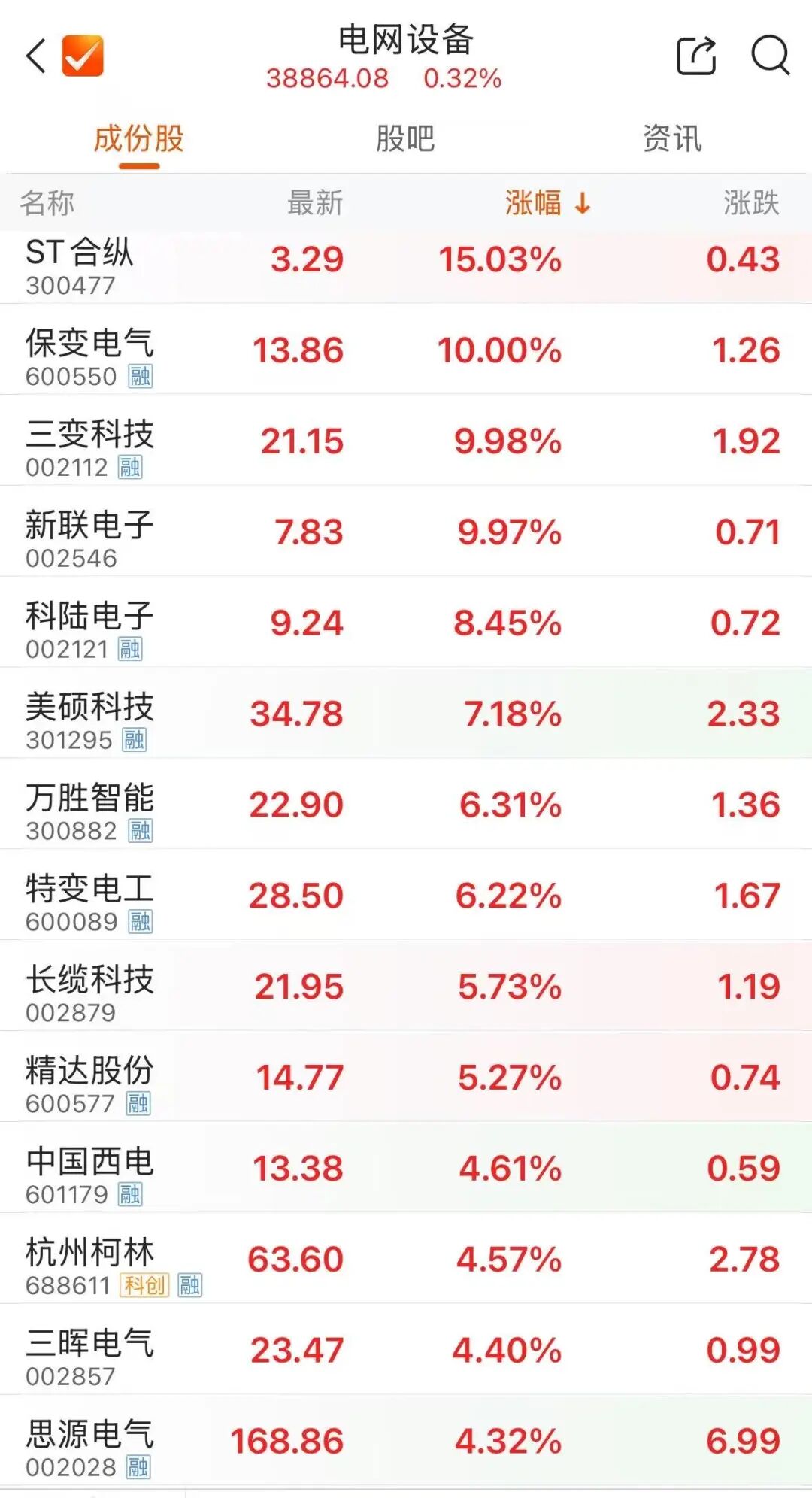Sort stocks by 涨幅 column header
The image size is (812, 1498).
click(x=547, y=203)
